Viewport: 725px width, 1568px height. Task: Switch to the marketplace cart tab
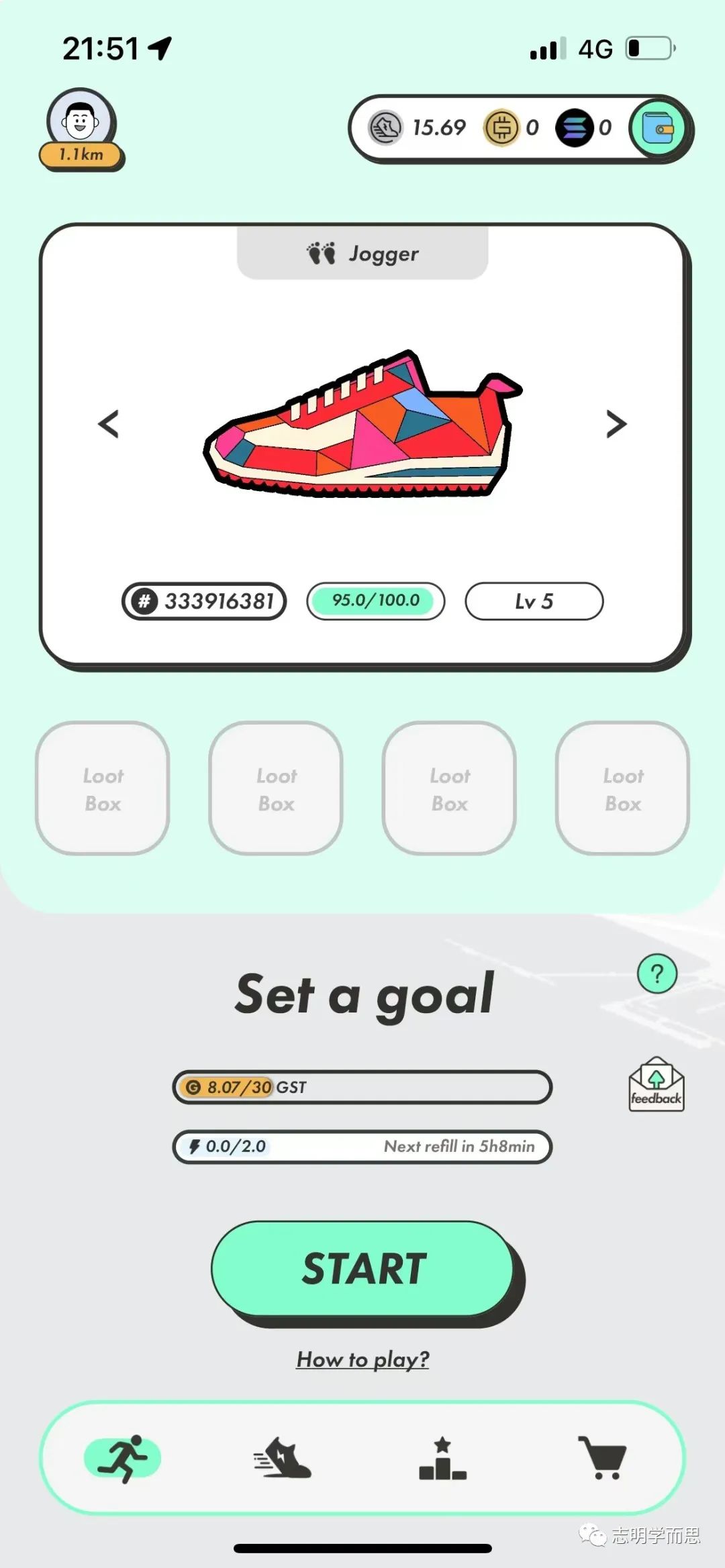pyautogui.click(x=602, y=1458)
